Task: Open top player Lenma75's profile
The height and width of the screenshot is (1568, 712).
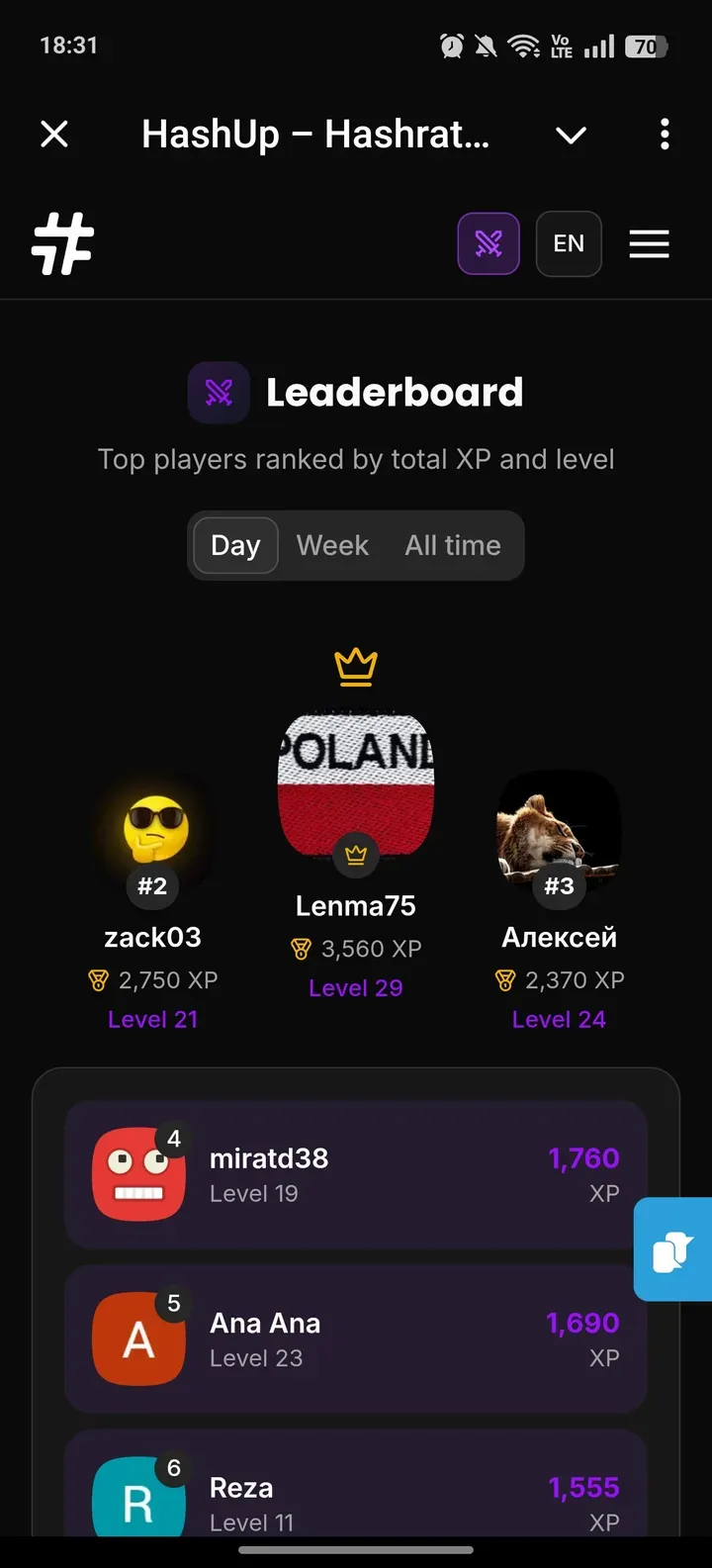Action: click(356, 905)
